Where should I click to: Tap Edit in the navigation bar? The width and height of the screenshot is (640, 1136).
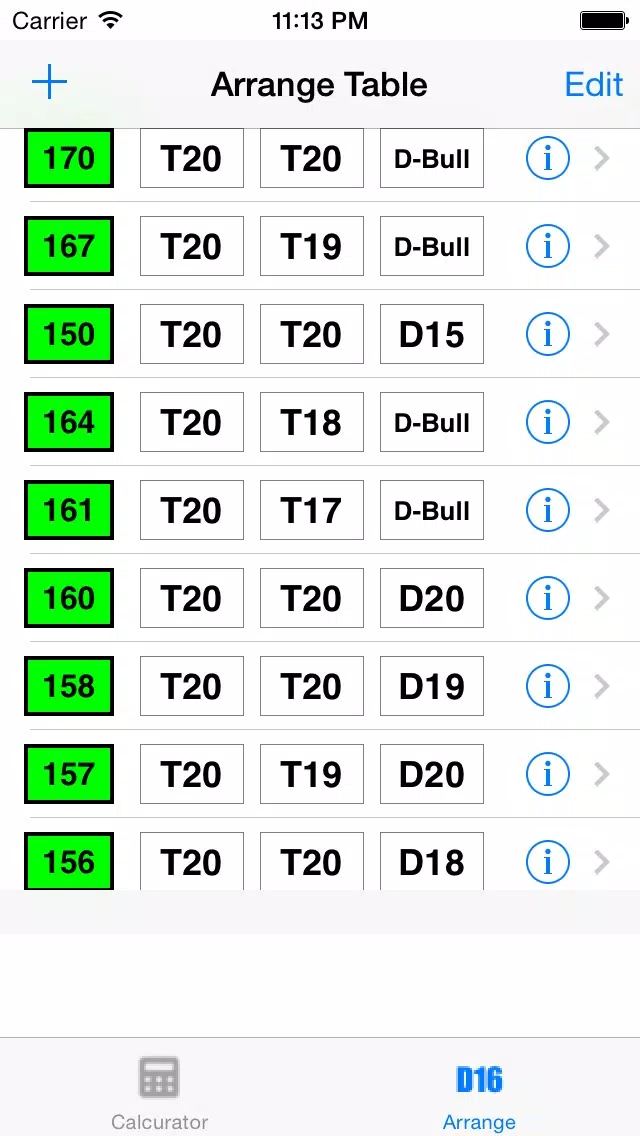(594, 84)
